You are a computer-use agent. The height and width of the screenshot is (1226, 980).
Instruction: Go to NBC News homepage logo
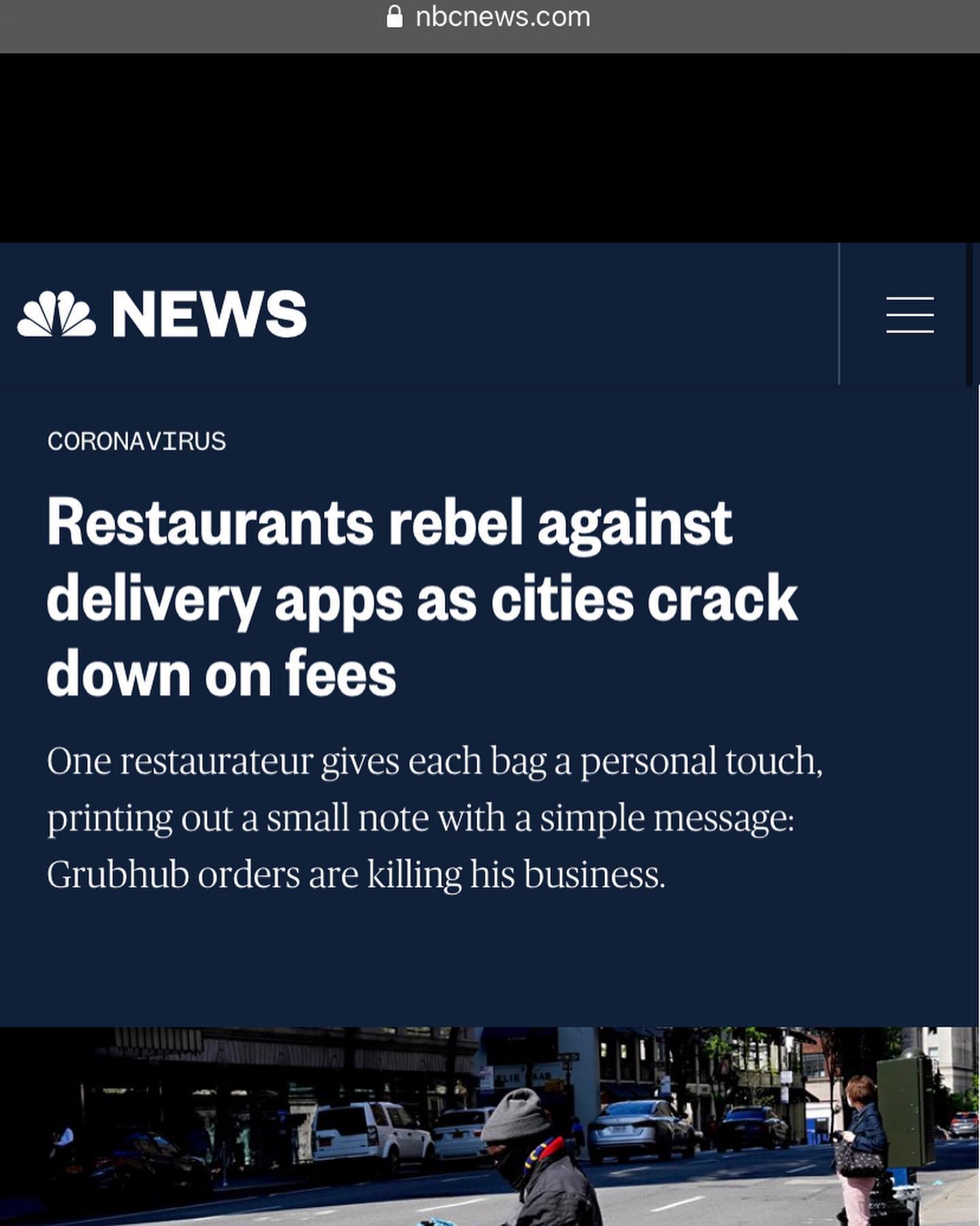click(162, 314)
